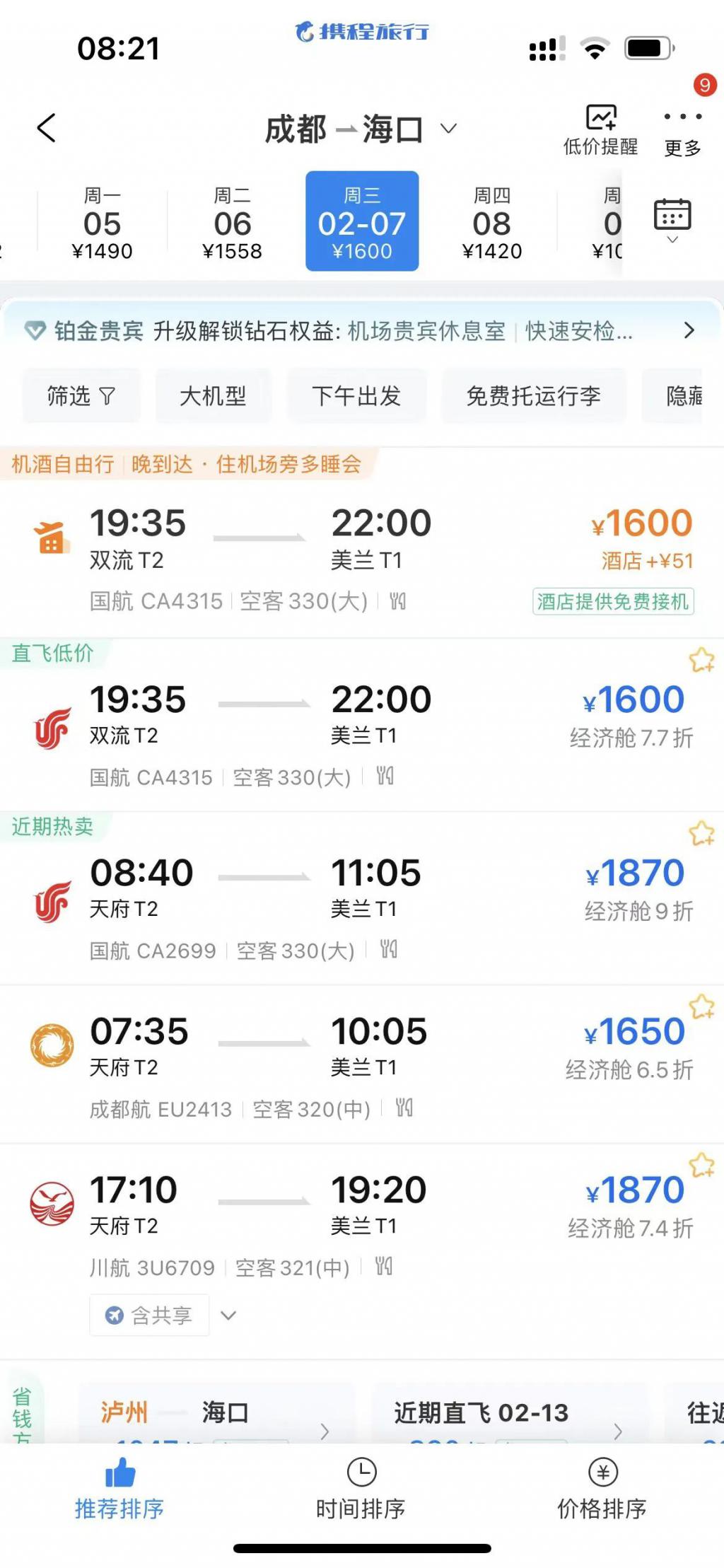The width and height of the screenshot is (724, 1568).
Task: Open the 铂金贵宾 upgrade benefits banner
Action: pyautogui.click(x=361, y=330)
